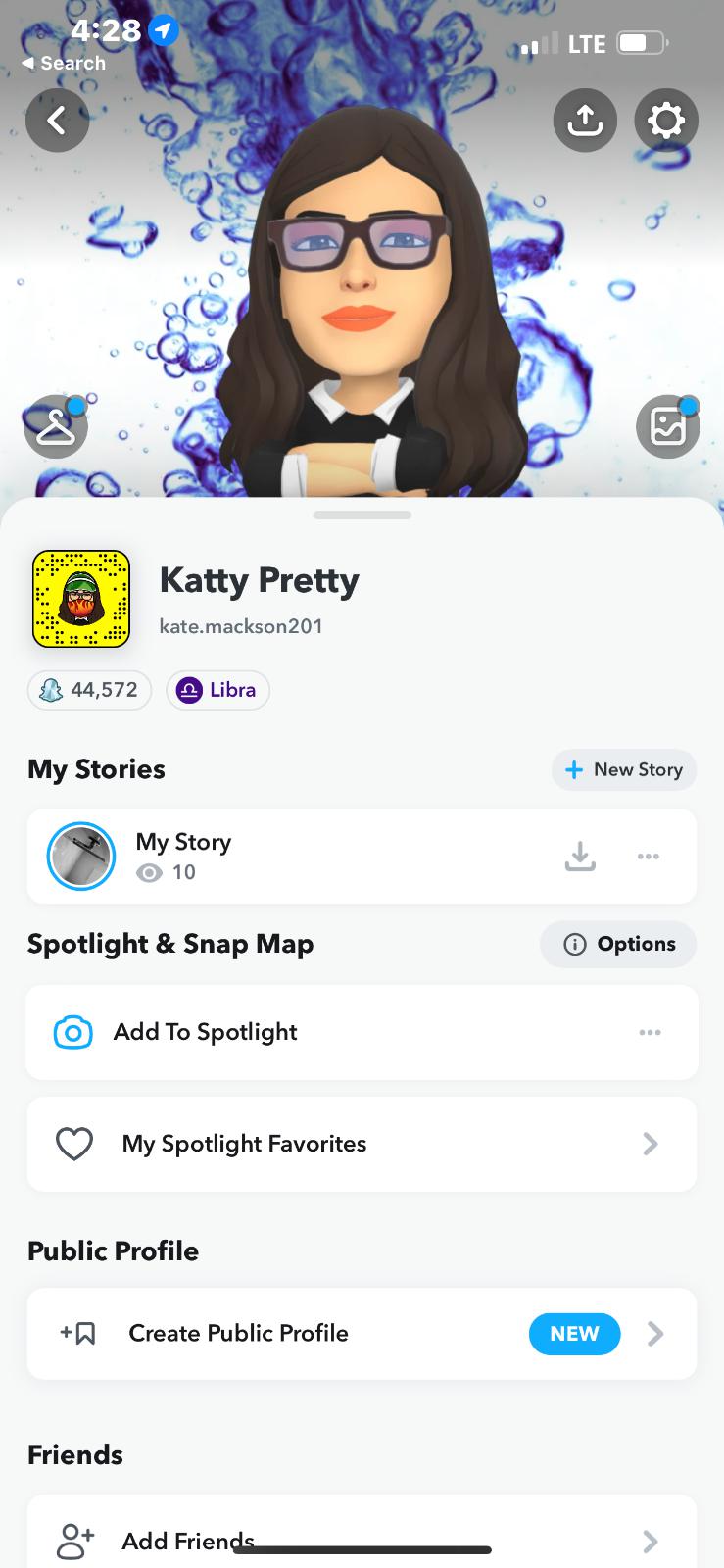This screenshot has width=724, height=1568.
Task: Open the settings gear
Action: [666, 121]
